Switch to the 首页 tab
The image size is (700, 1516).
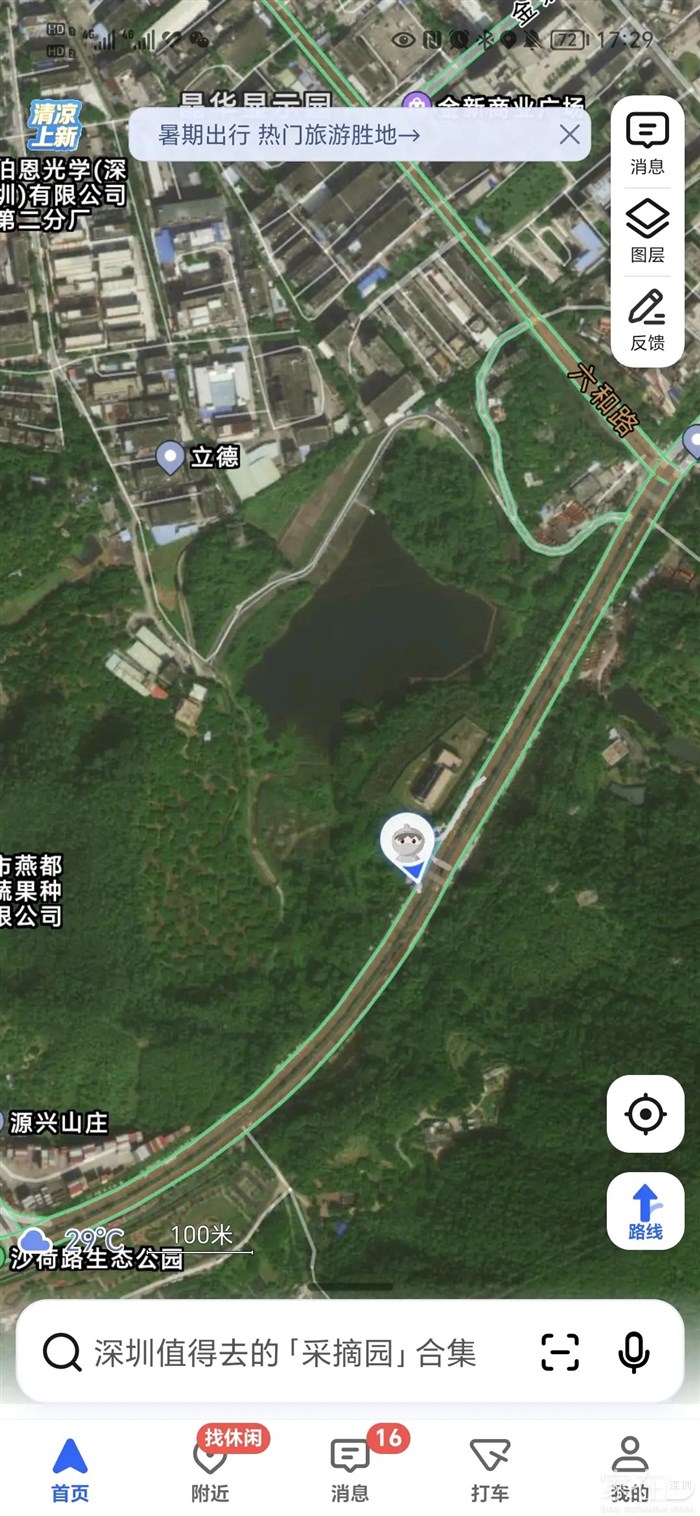70,1470
